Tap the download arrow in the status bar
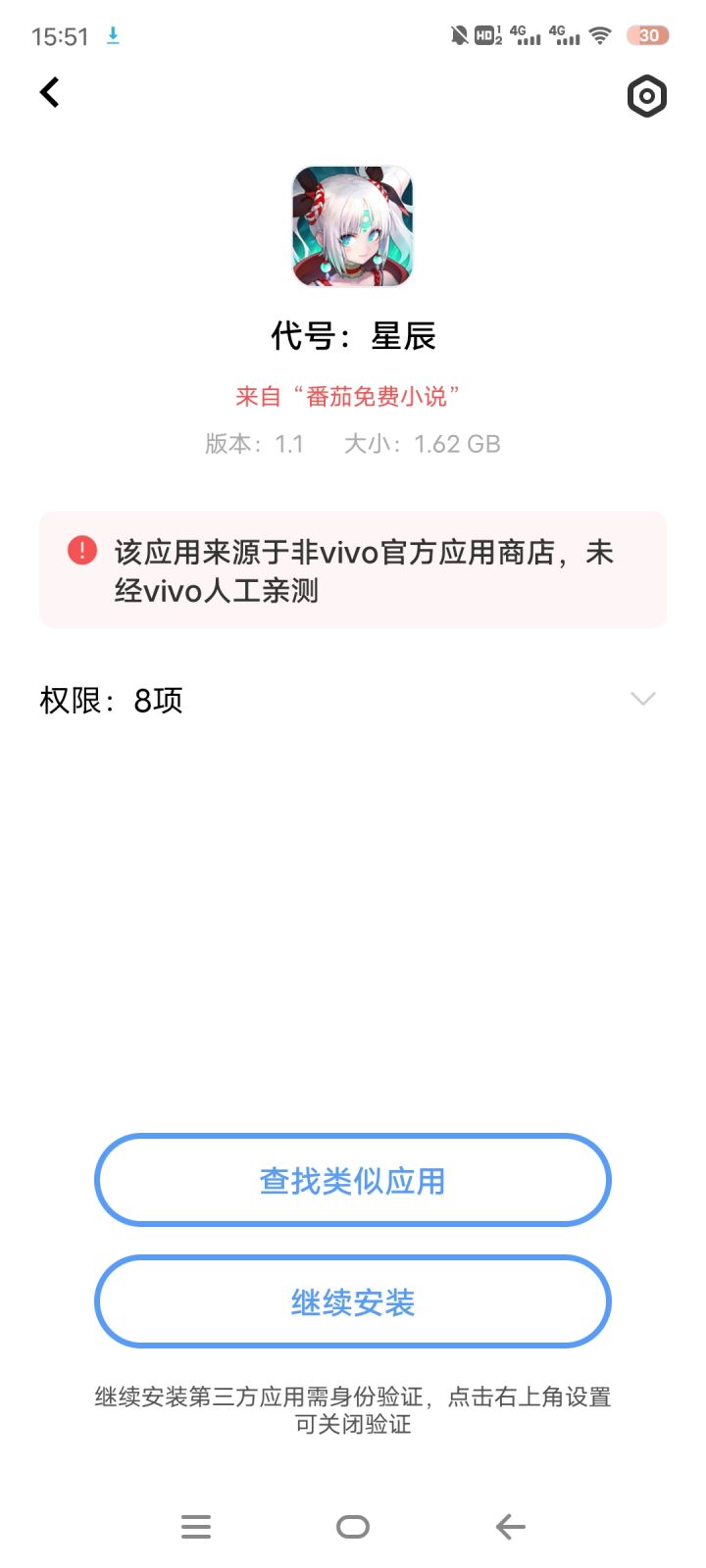This screenshot has width=706, height=1568. coord(112,35)
